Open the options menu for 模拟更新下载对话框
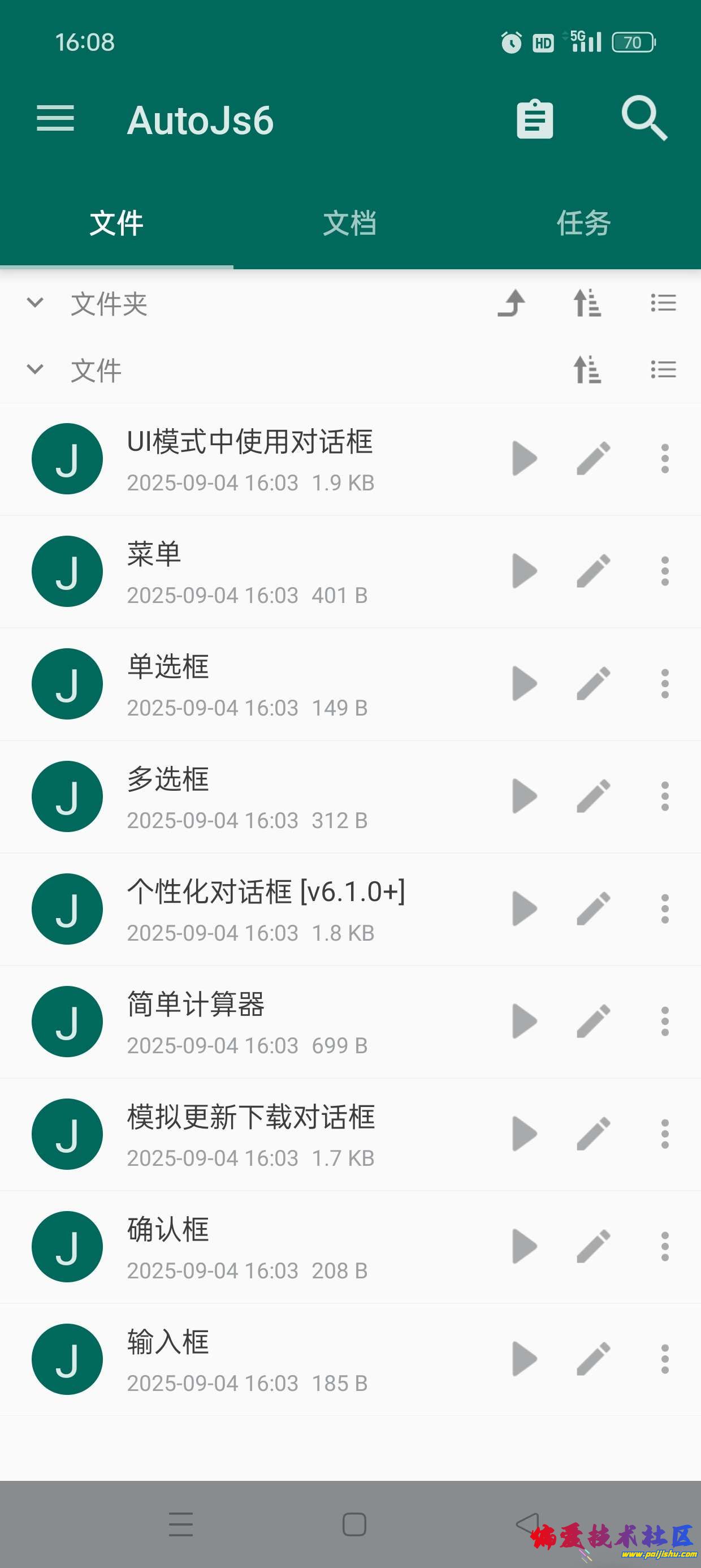Viewport: 701px width, 1568px height. pos(664,1134)
